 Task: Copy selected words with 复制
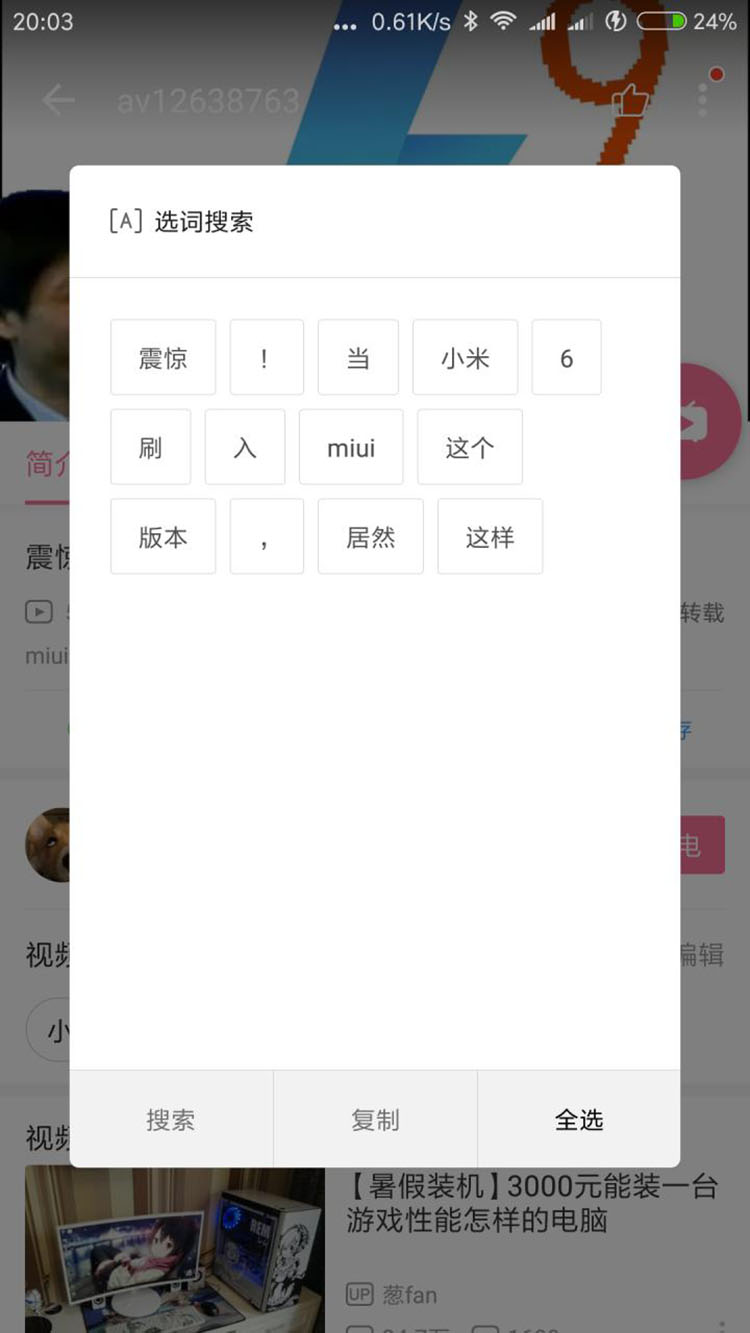point(375,1120)
